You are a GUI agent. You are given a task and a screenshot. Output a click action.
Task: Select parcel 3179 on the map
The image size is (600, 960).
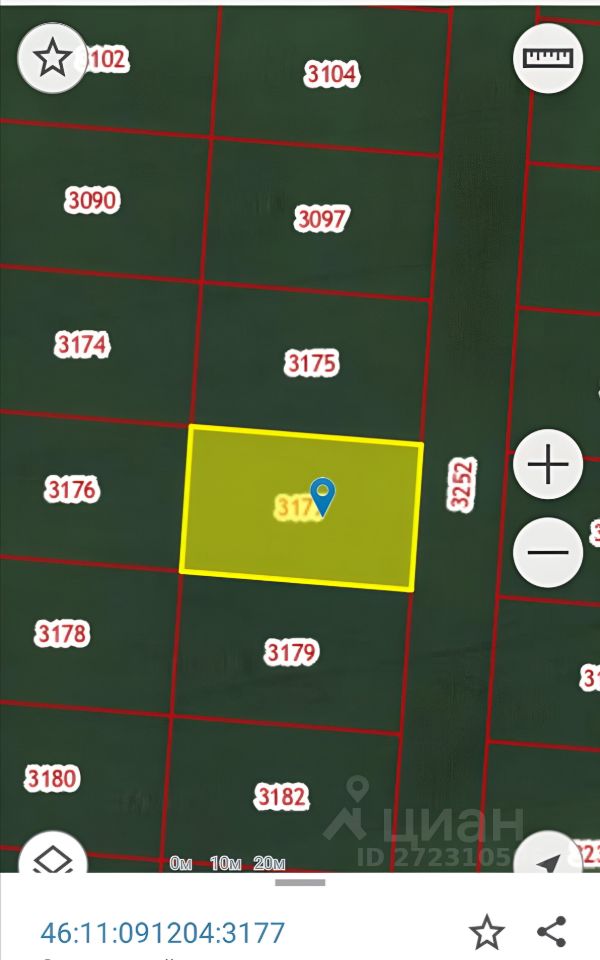tap(291, 653)
